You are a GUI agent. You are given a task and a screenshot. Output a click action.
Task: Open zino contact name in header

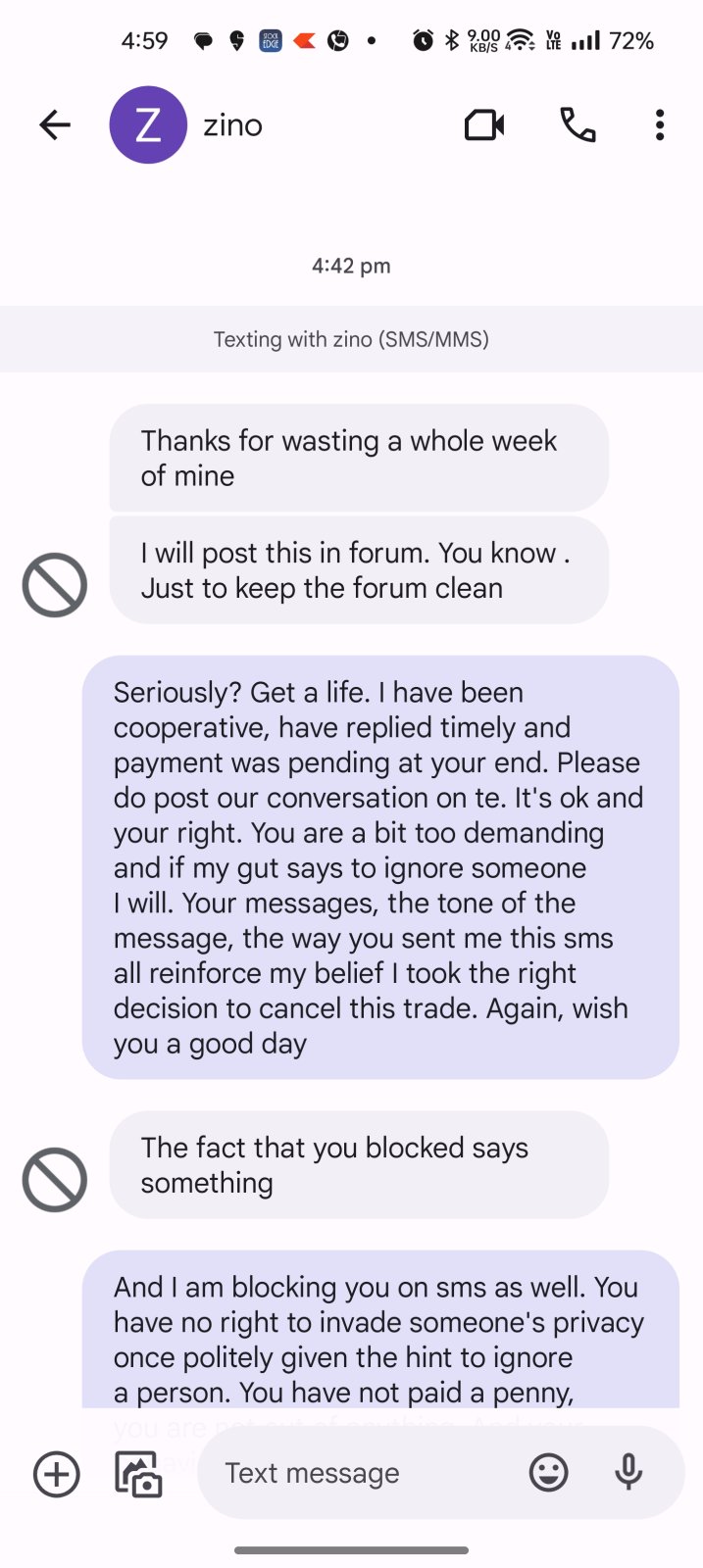point(233,125)
